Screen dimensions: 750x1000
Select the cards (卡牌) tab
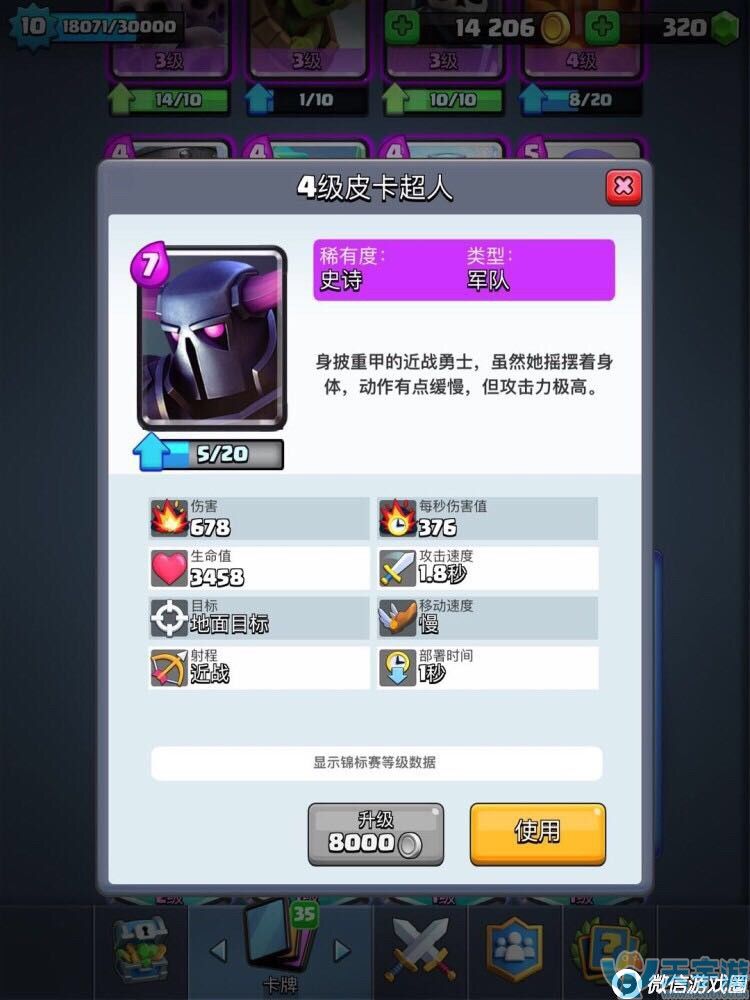pos(280,948)
